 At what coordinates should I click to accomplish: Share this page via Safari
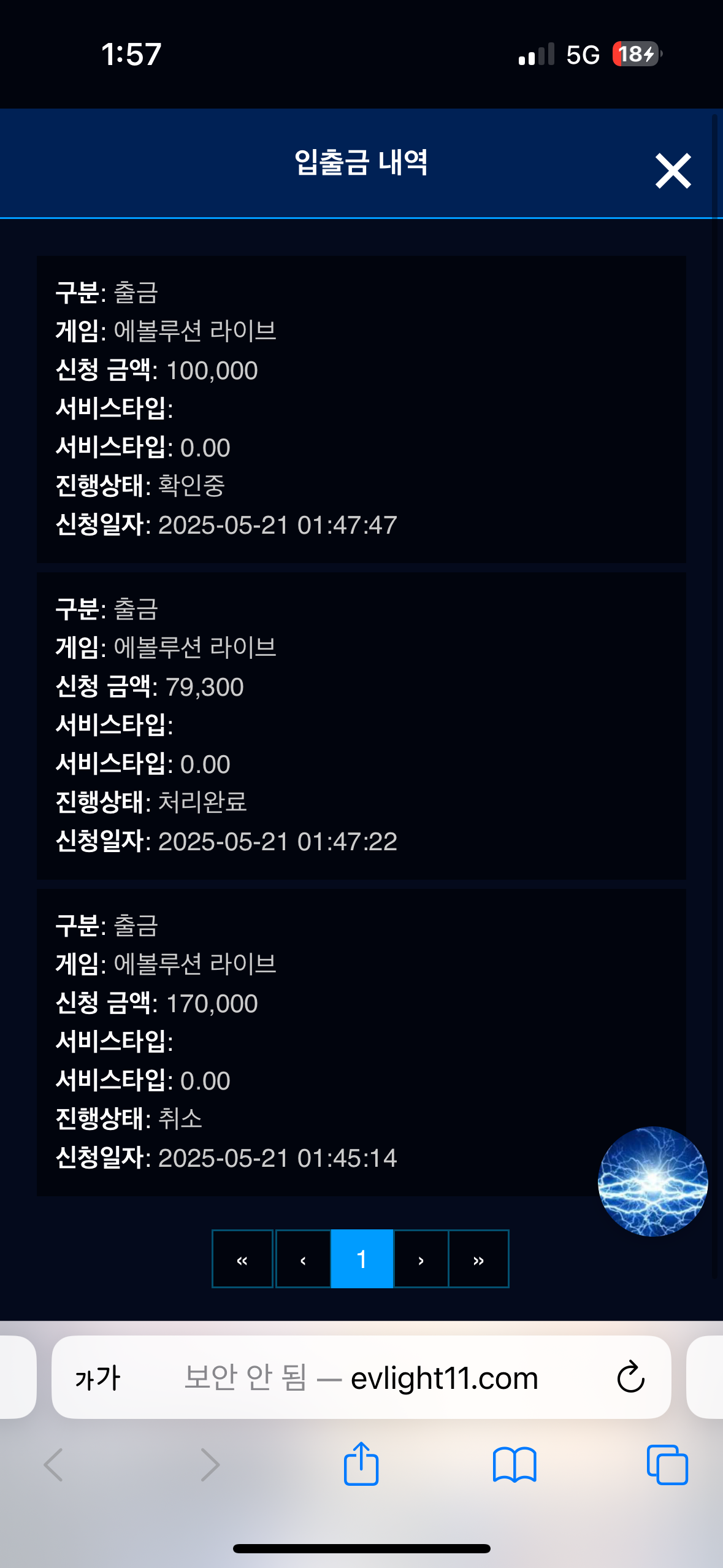pos(361,1464)
